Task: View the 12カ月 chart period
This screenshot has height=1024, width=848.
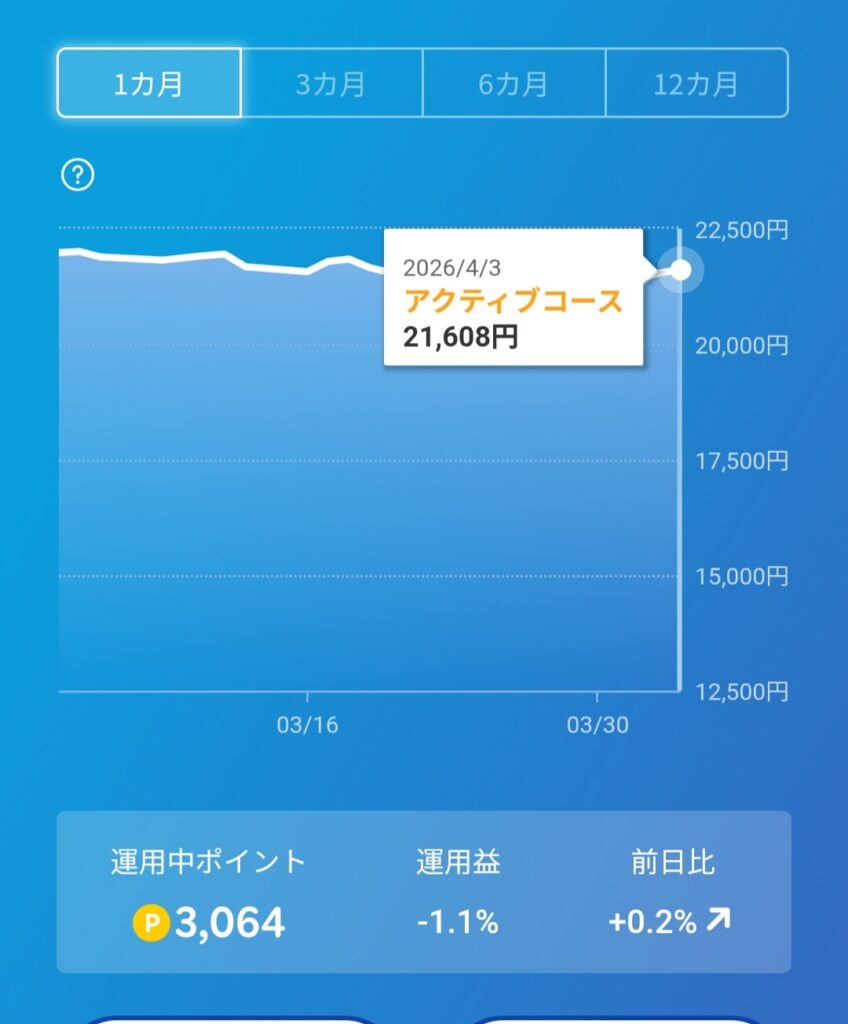Action: pos(696,84)
